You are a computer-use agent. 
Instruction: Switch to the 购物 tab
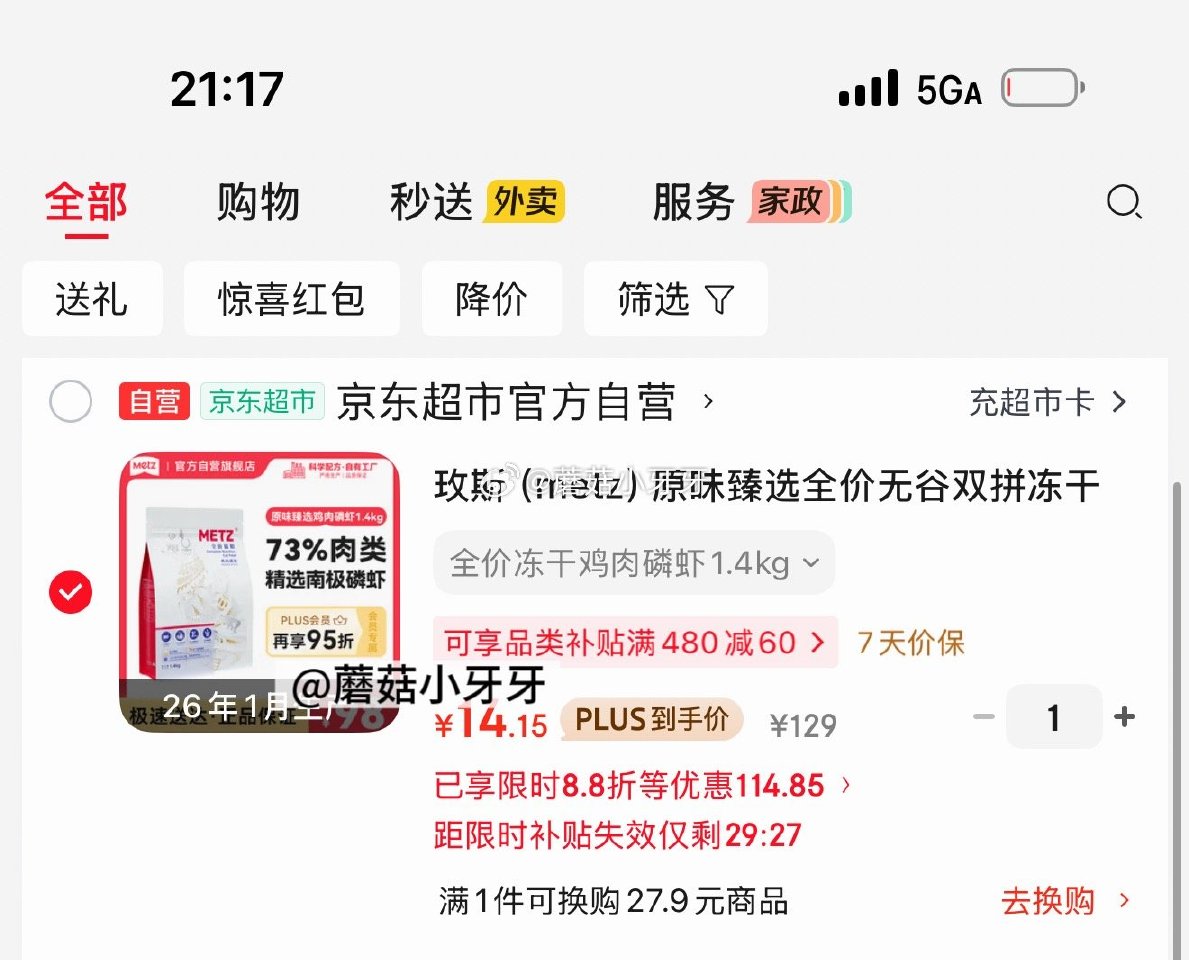click(258, 203)
